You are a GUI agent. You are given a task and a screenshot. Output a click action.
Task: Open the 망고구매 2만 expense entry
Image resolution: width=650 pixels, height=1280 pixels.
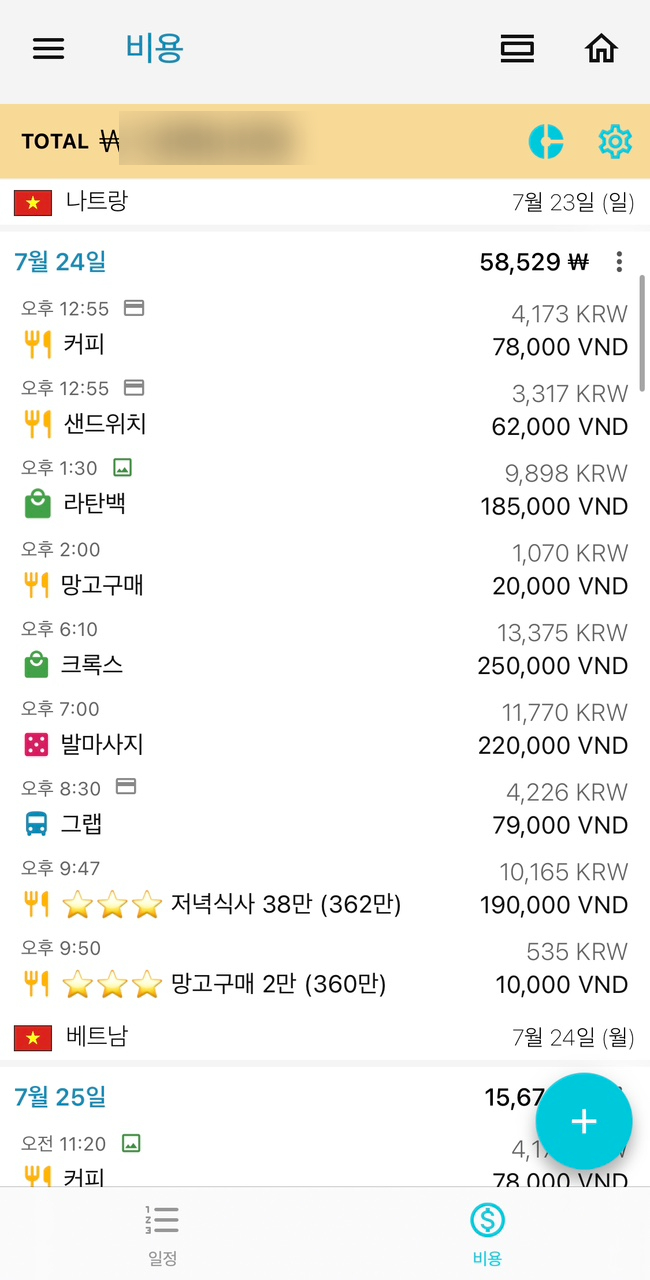(x=325, y=968)
